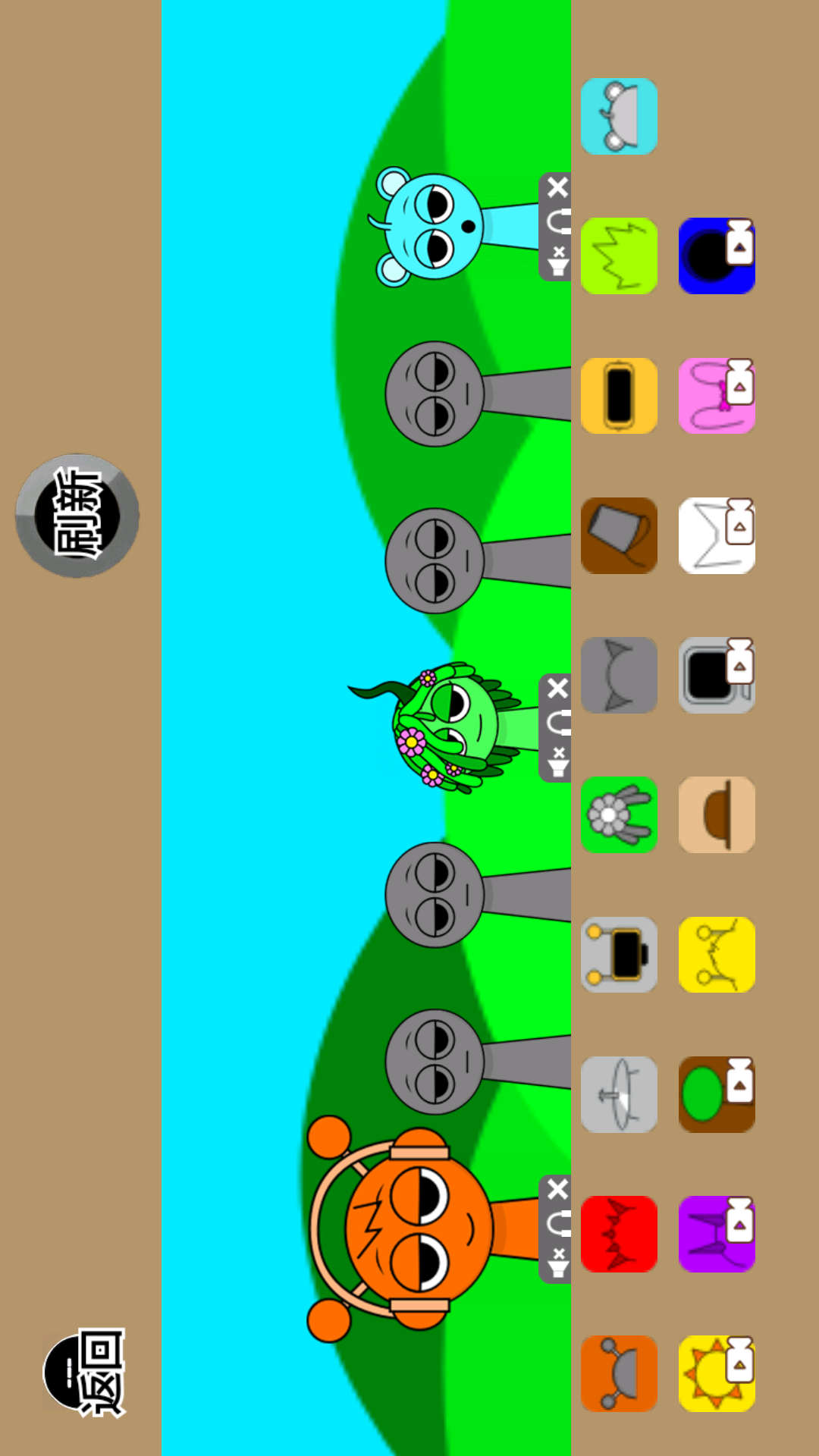Remove the orange headphone character with X
Screen dimensions: 819x1456
557,1189
